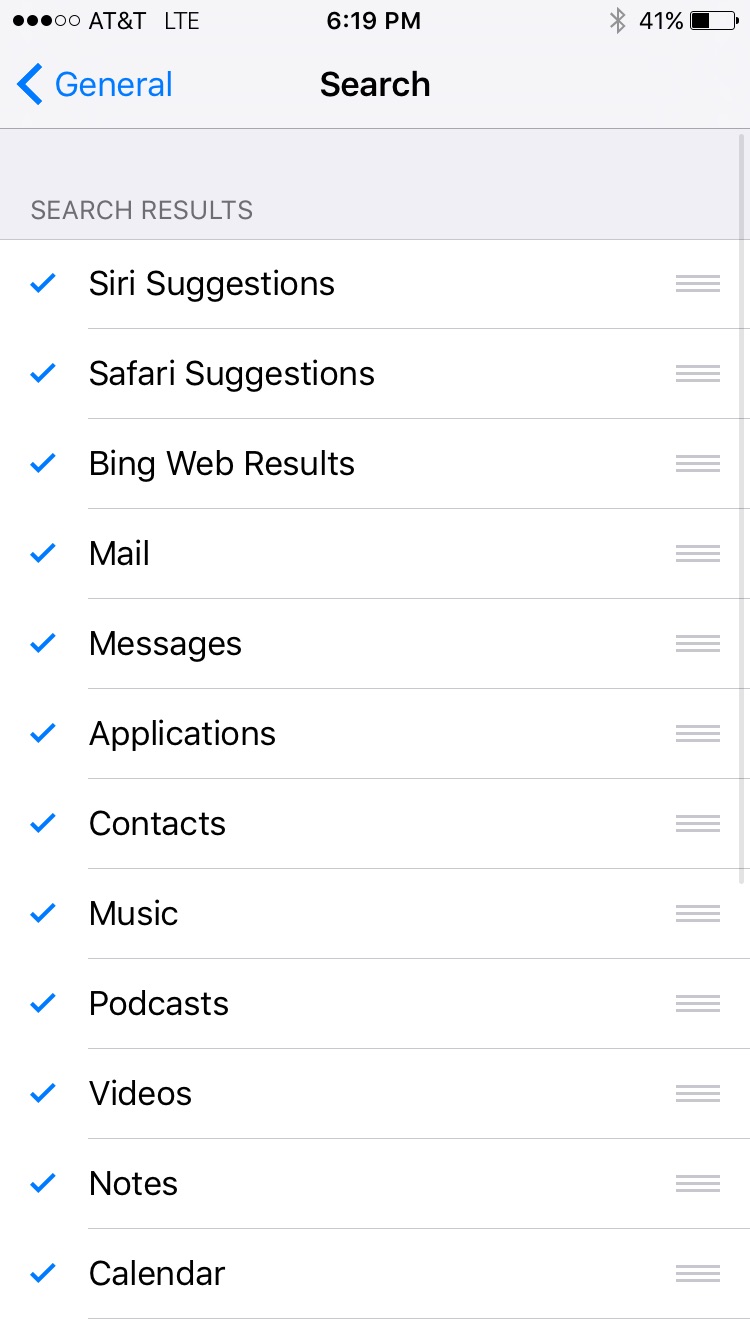750x1334 pixels.
Task: Deselect Calendar from search results
Action: coord(375,1274)
